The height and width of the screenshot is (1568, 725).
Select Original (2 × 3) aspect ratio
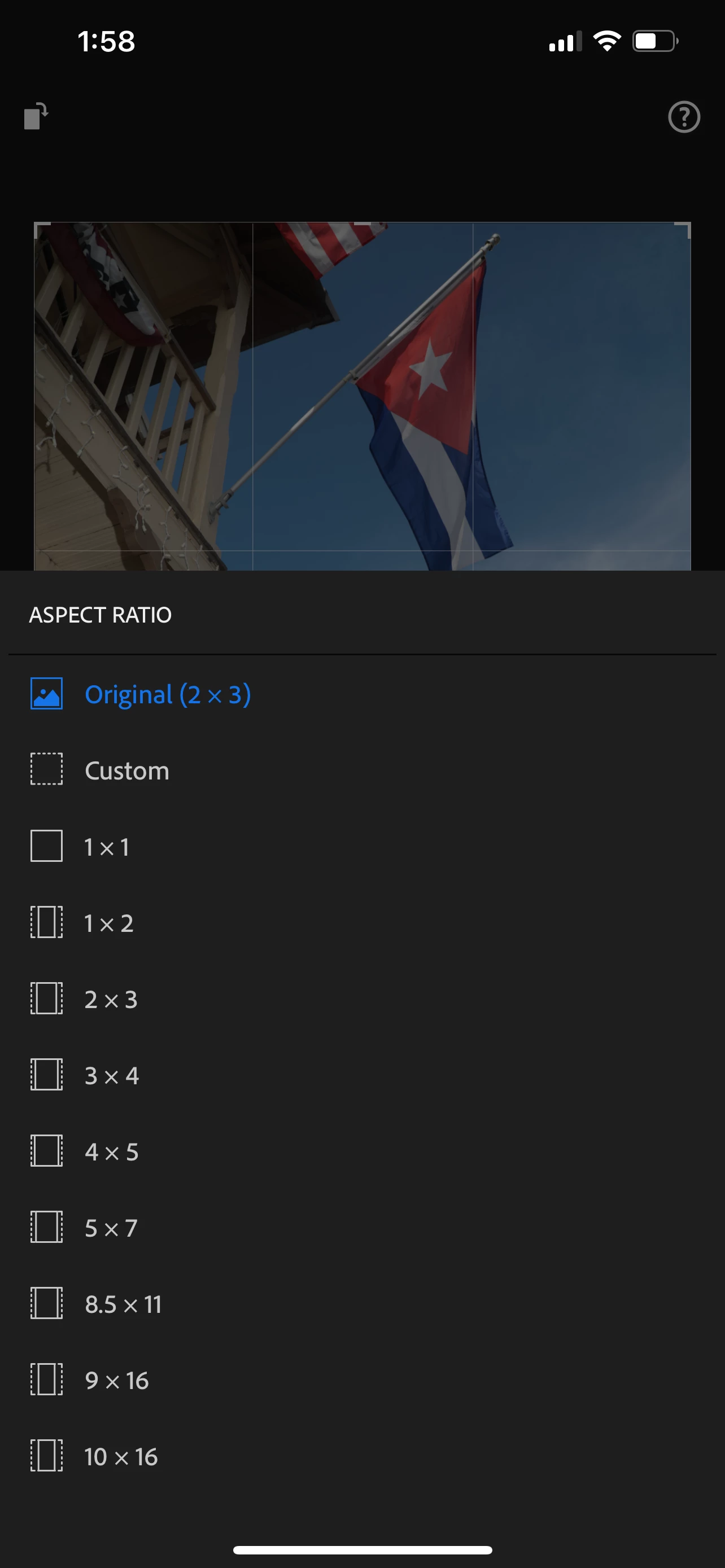point(167,694)
